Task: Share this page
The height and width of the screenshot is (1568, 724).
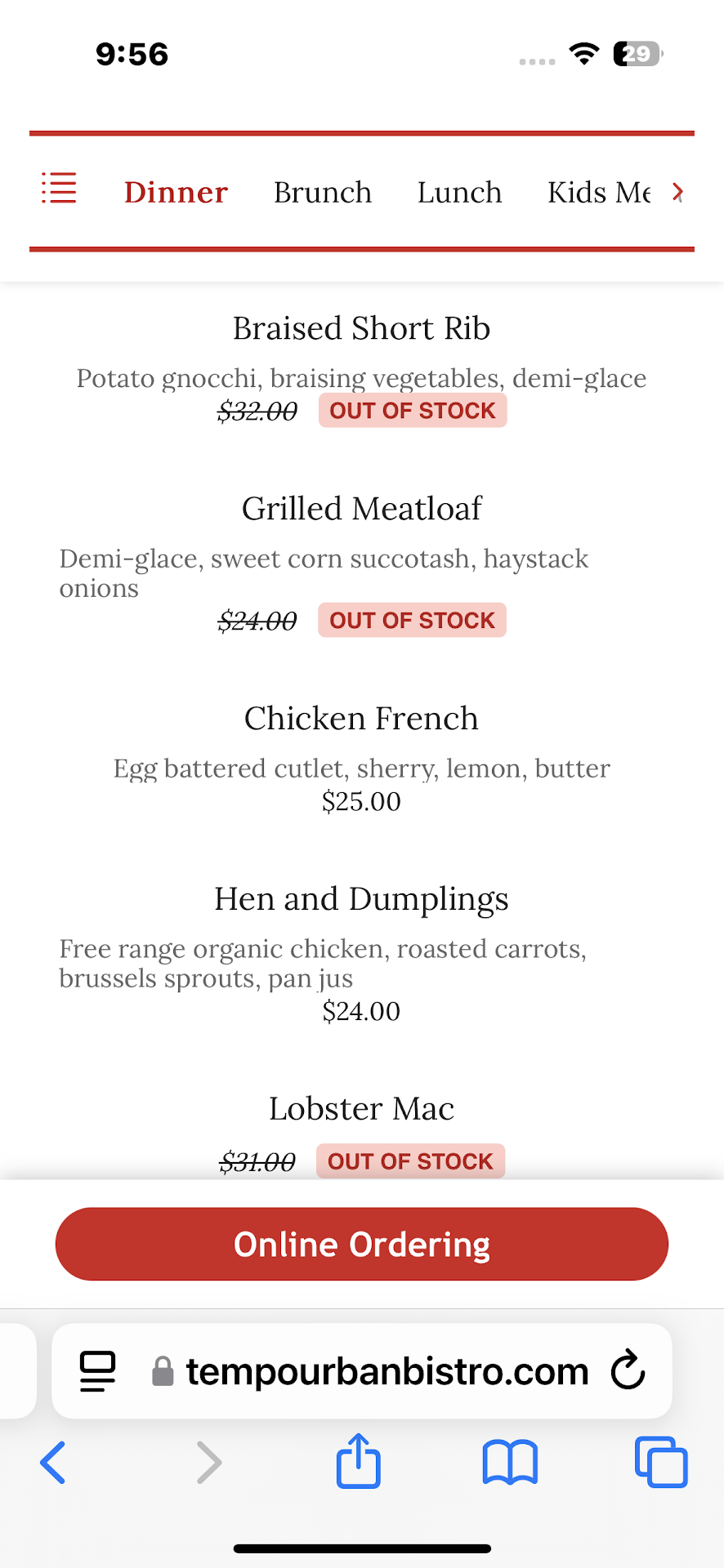Action: point(359,1462)
